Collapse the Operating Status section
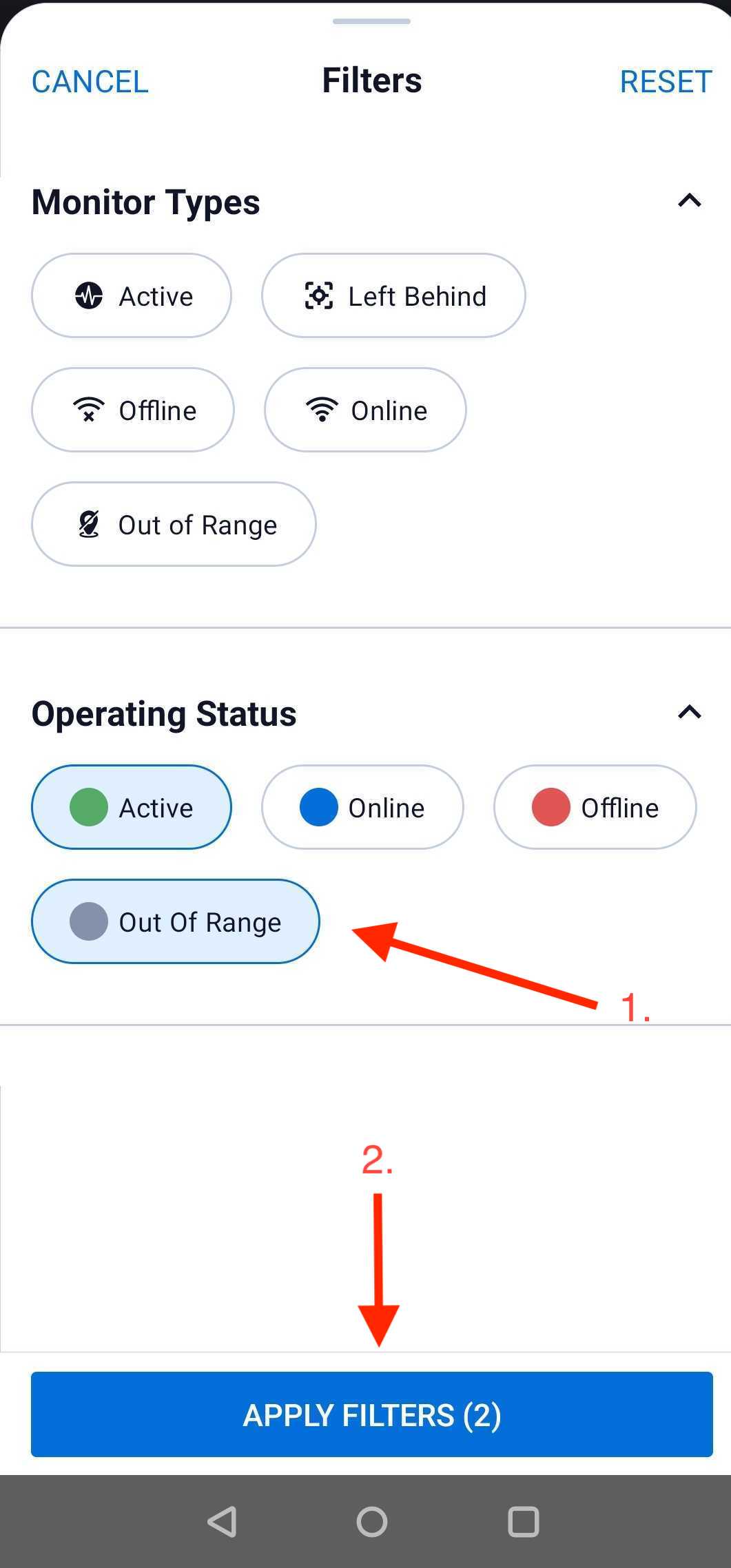This screenshot has height=1568, width=731. pos(689,712)
